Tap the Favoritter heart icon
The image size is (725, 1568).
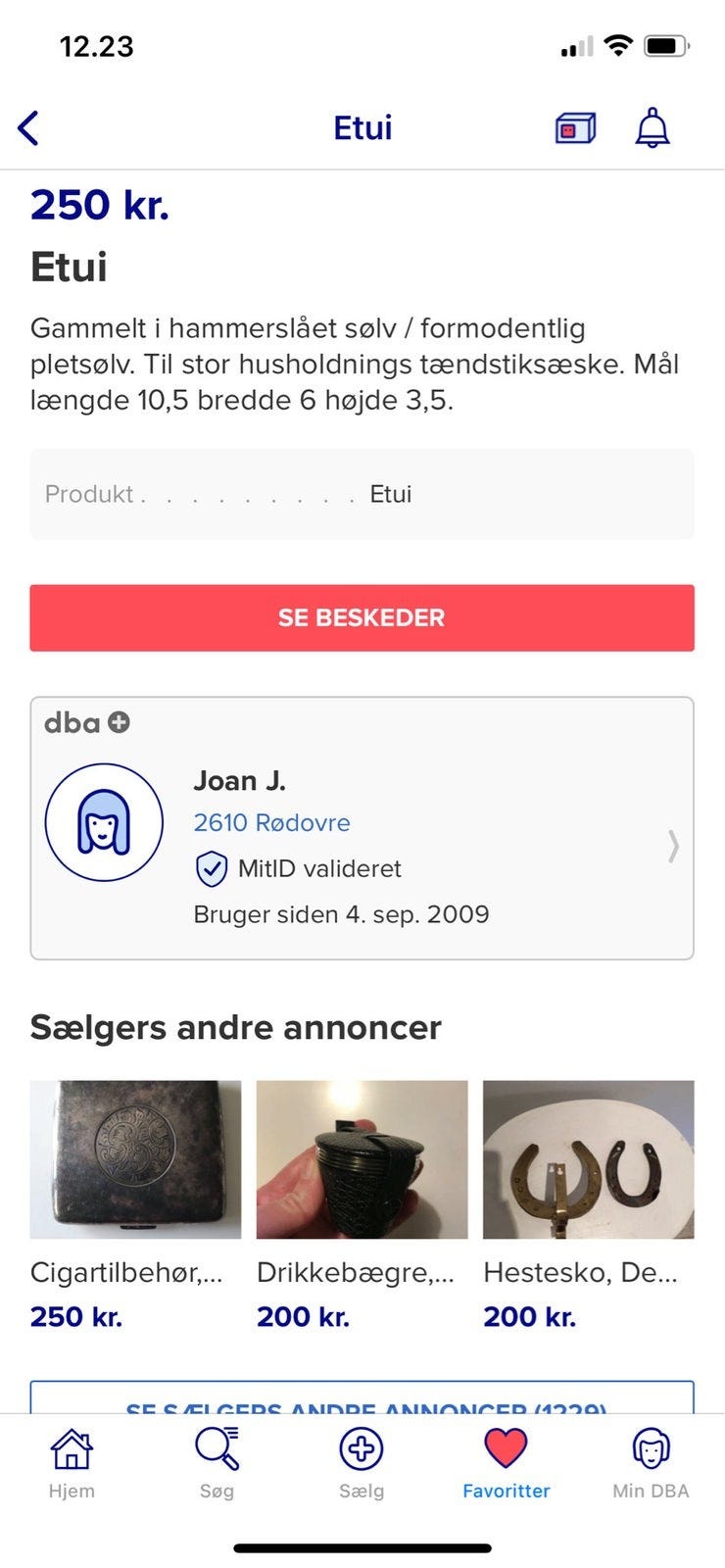coord(506,1450)
